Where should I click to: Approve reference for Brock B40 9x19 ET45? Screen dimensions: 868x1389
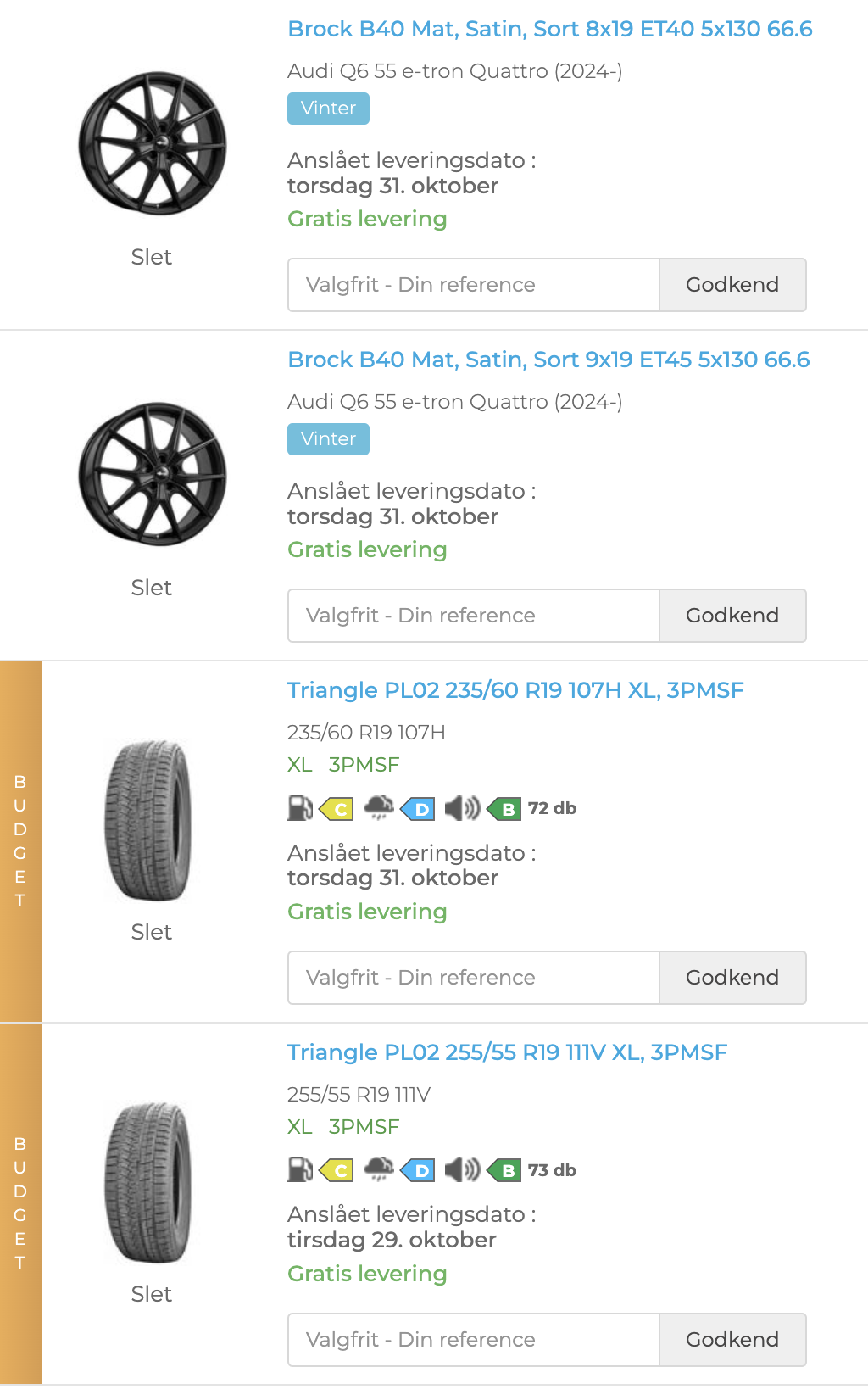click(x=732, y=616)
